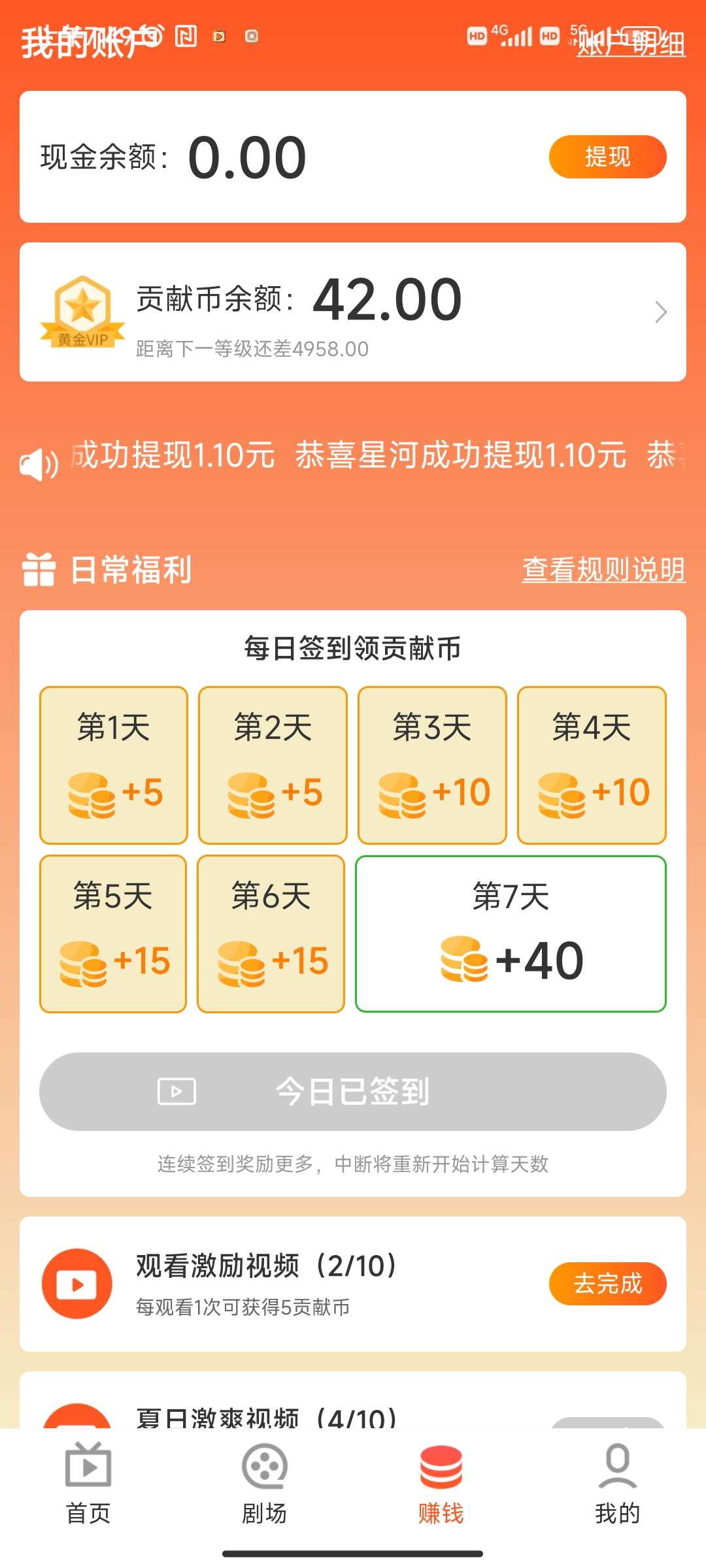Tap the 今日已签到 check-in button
706x1568 pixels.
coord(353,1091)
